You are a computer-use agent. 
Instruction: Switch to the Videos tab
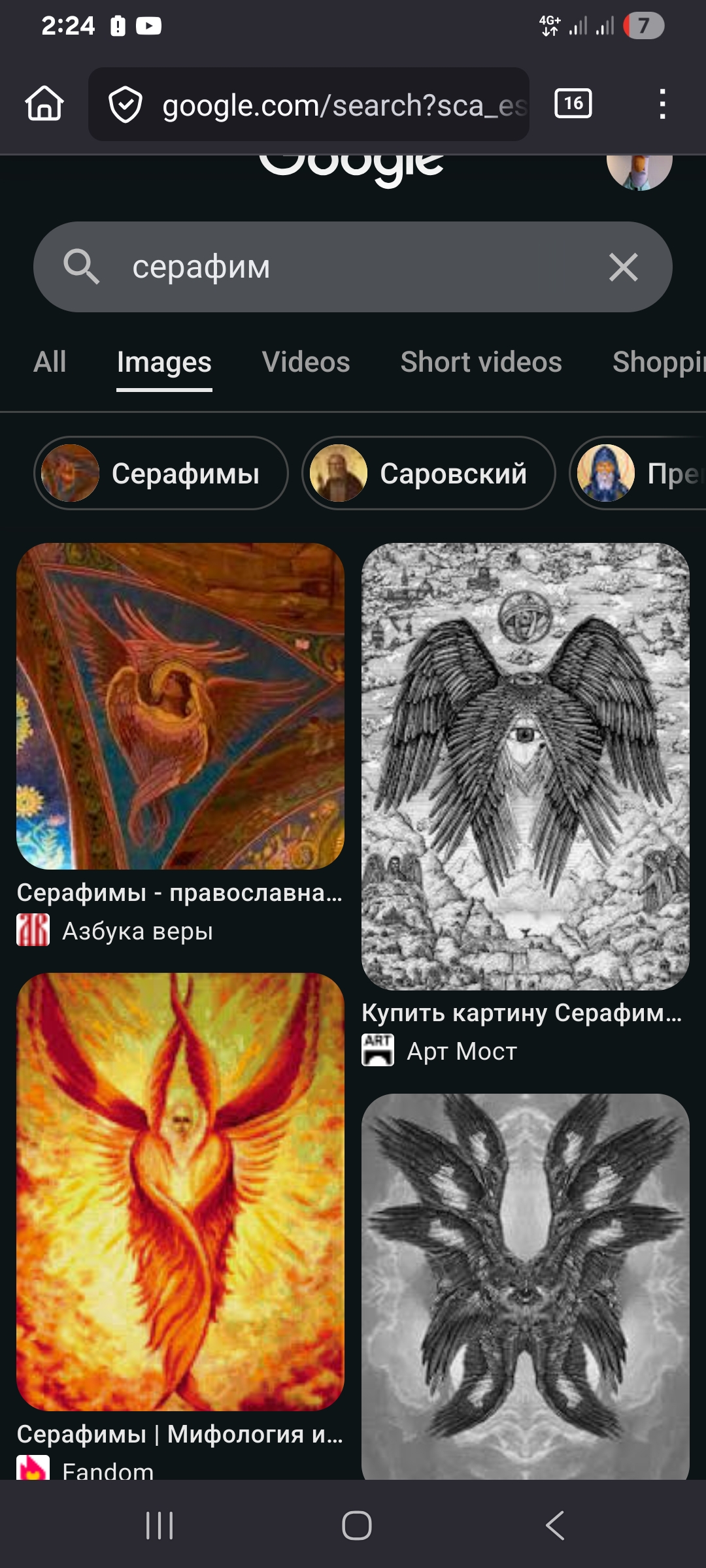point(306,362)
